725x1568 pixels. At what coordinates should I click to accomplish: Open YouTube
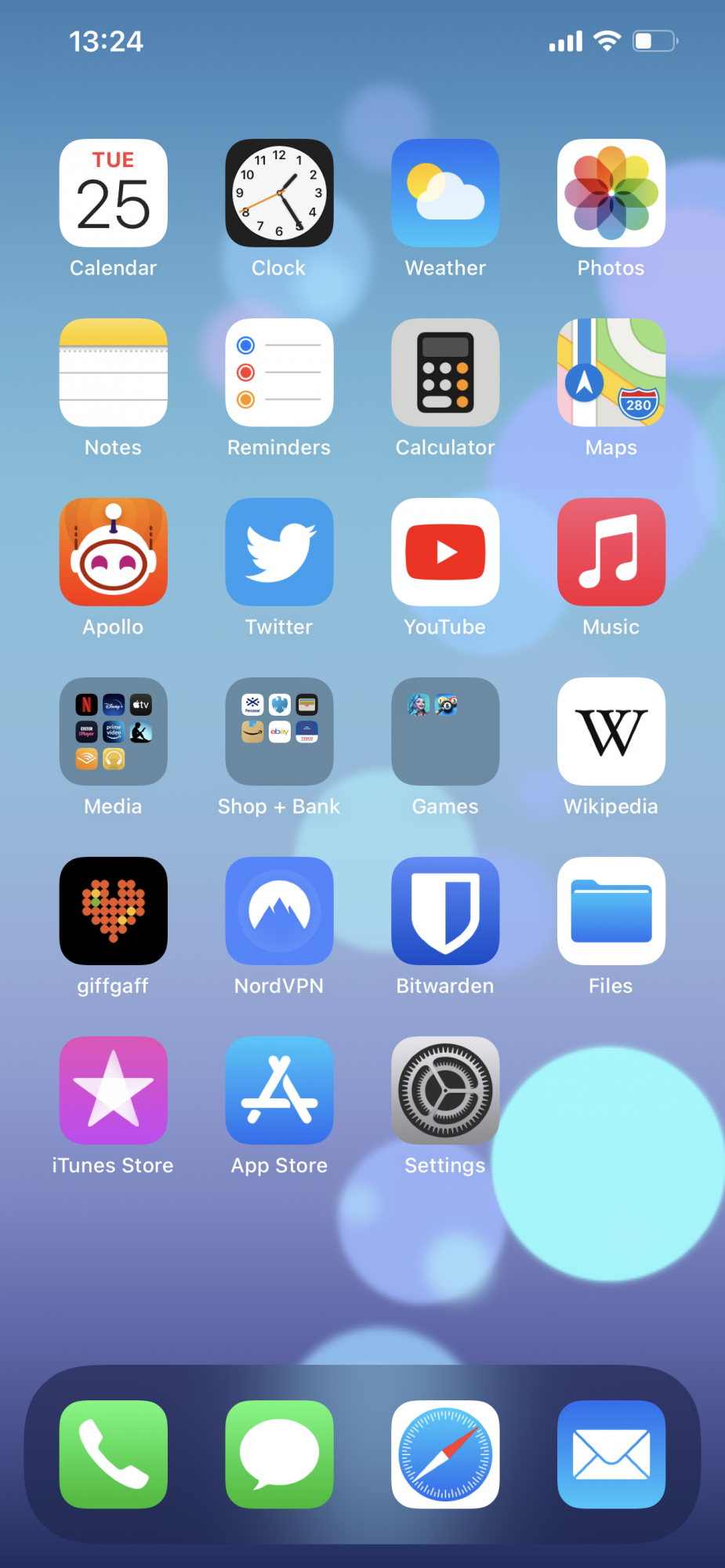click(x=445, y=552)
